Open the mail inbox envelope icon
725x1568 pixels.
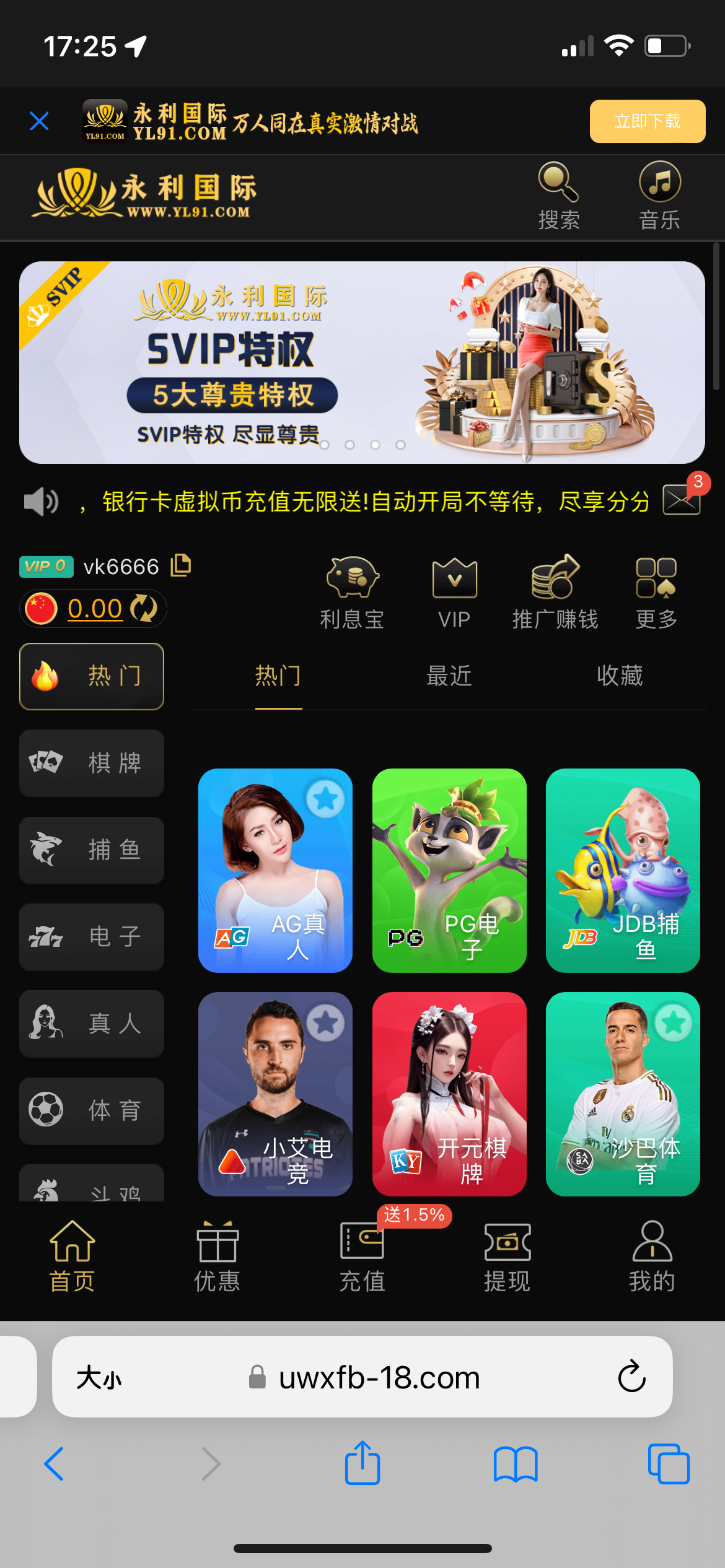[681, 500]
